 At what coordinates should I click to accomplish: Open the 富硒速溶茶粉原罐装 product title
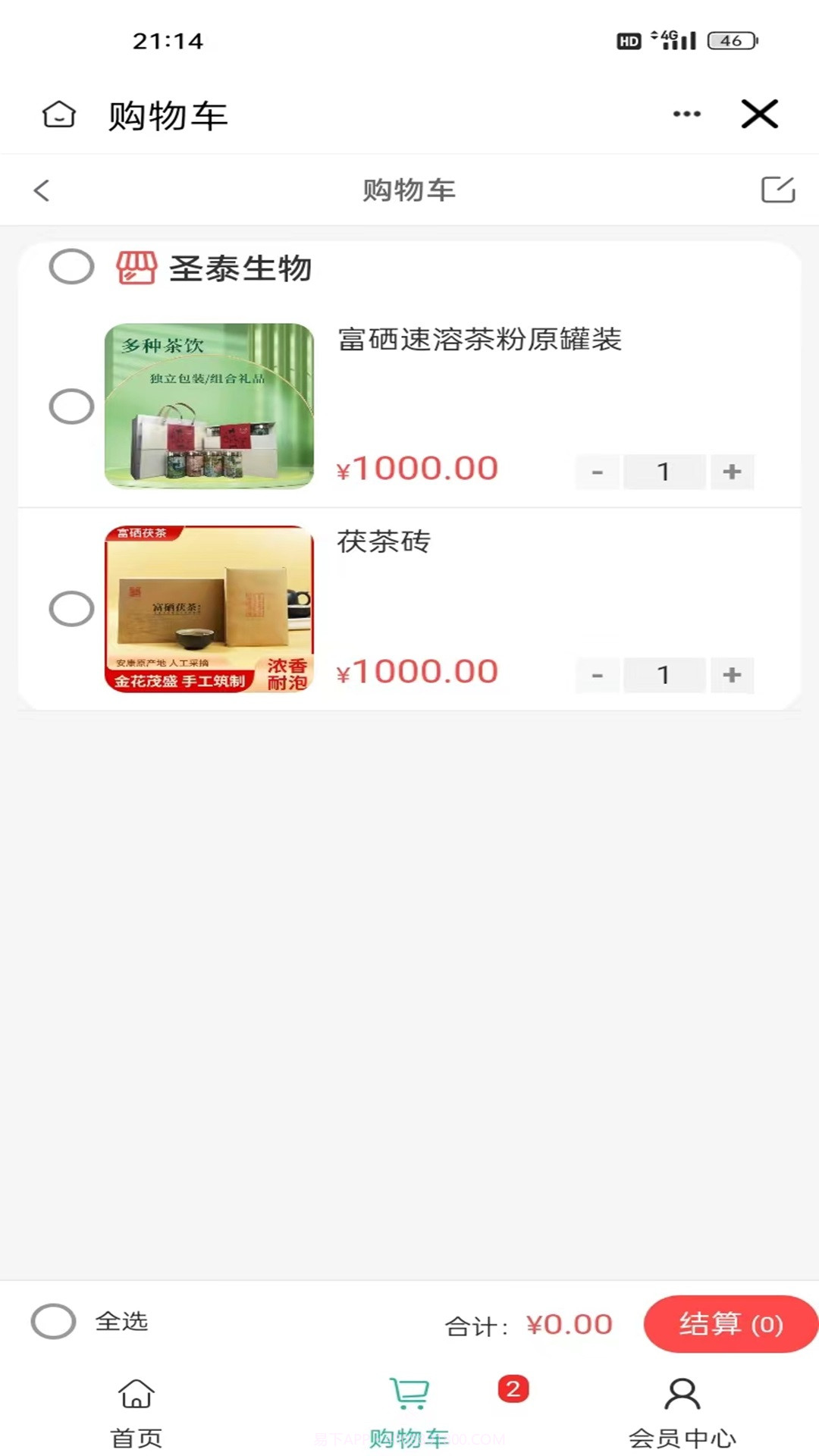tap(479, 341)
